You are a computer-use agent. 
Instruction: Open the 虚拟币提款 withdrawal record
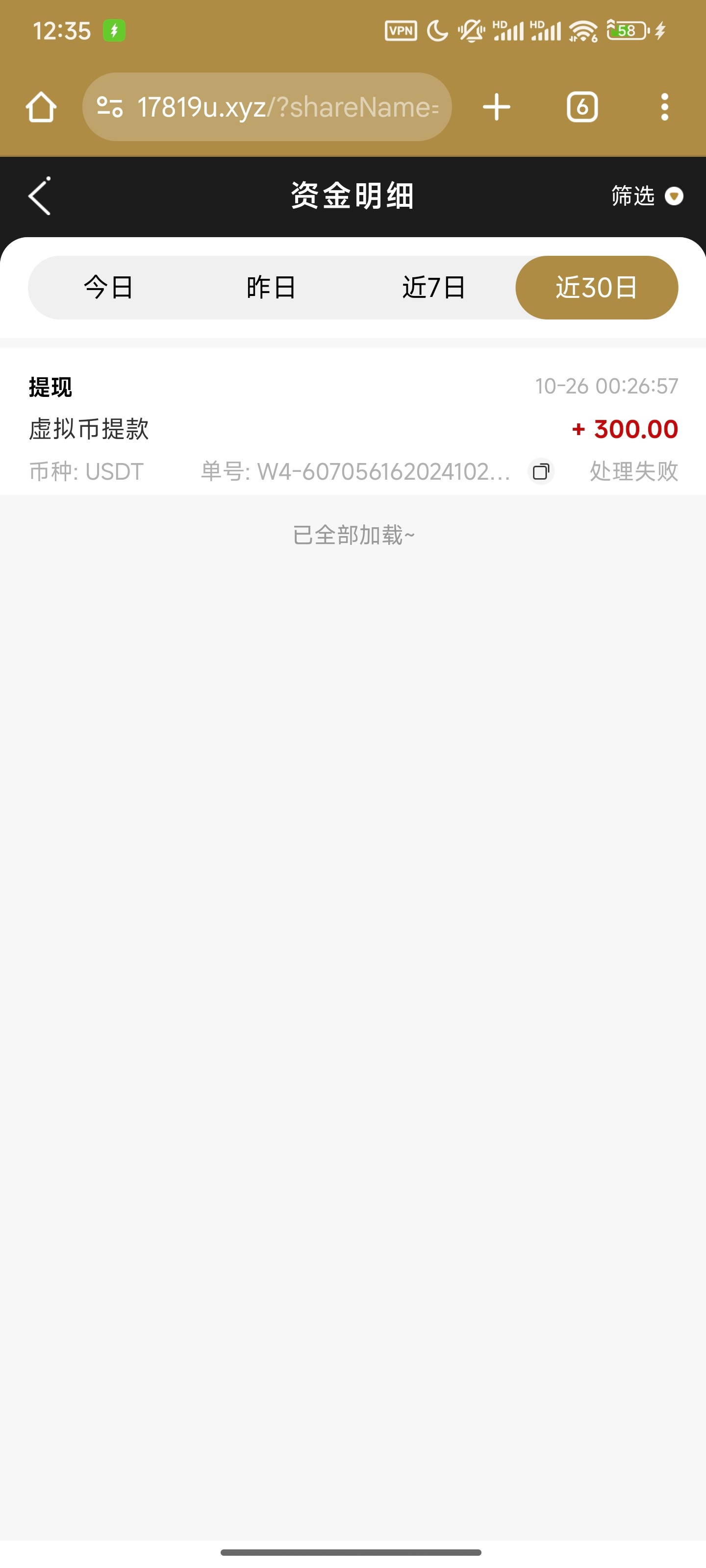(90, 428)
